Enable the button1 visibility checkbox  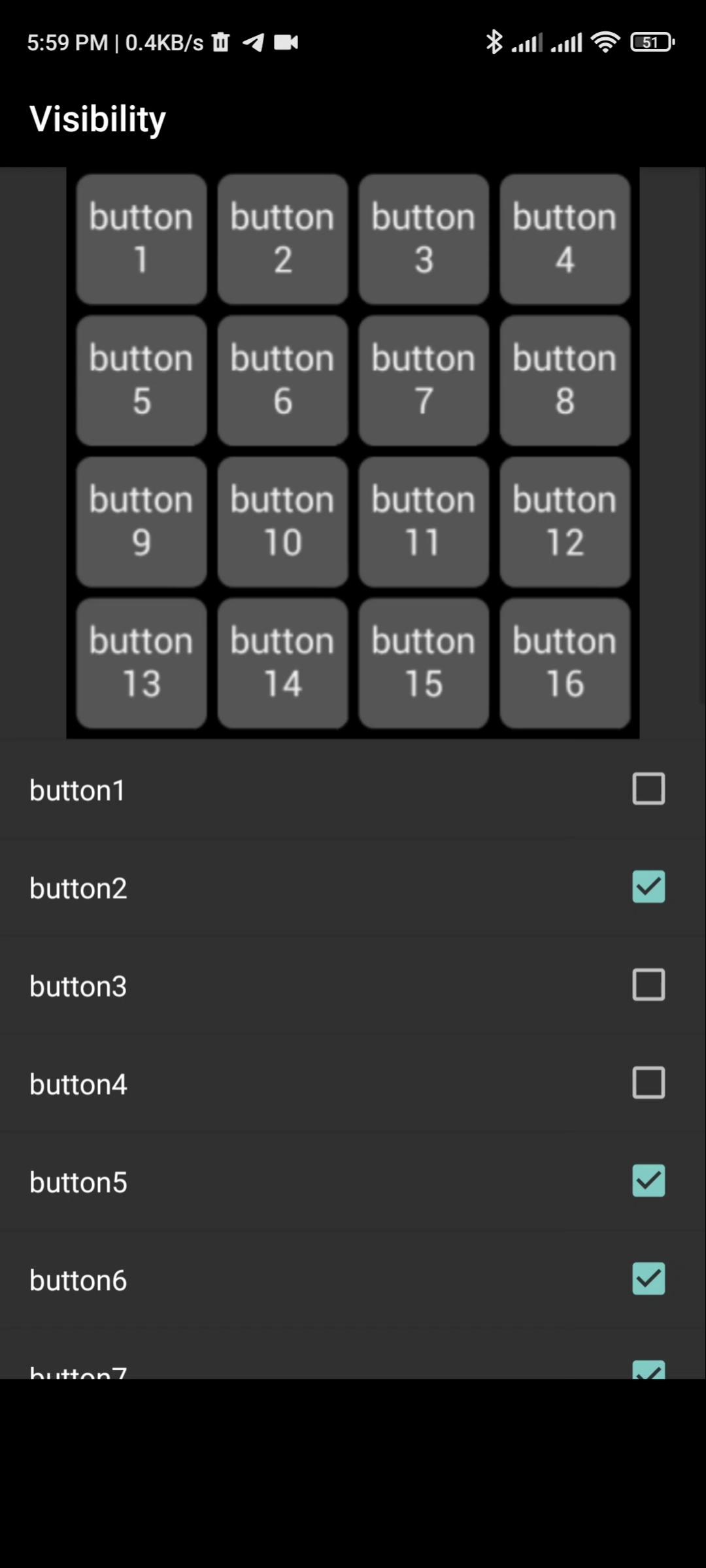(648, 789)
